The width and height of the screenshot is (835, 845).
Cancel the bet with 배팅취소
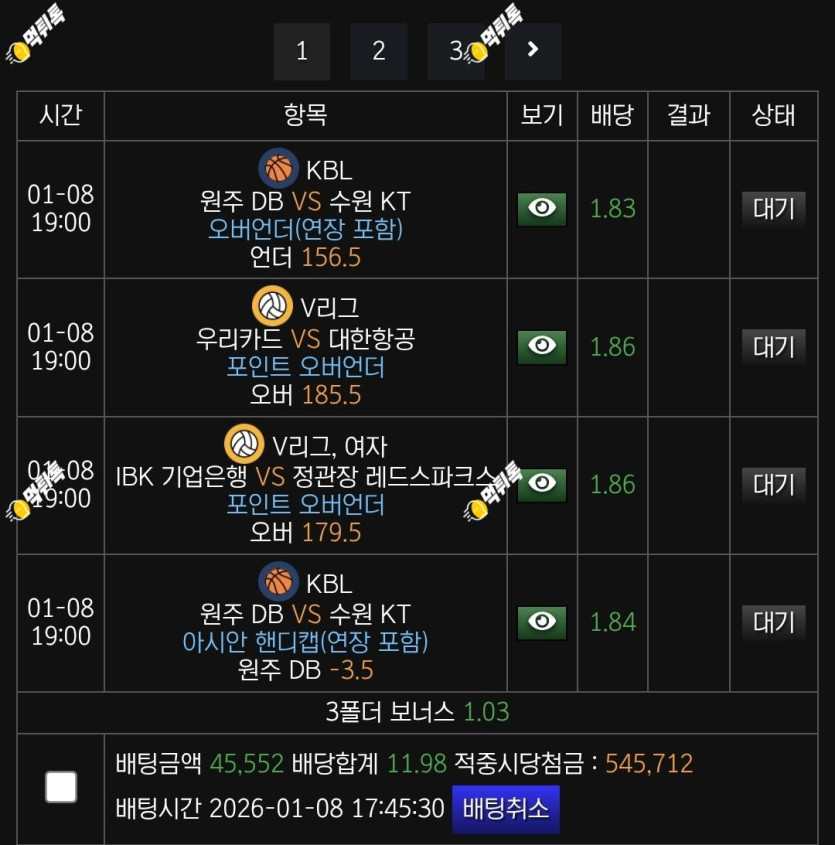(x=505, y=809)
